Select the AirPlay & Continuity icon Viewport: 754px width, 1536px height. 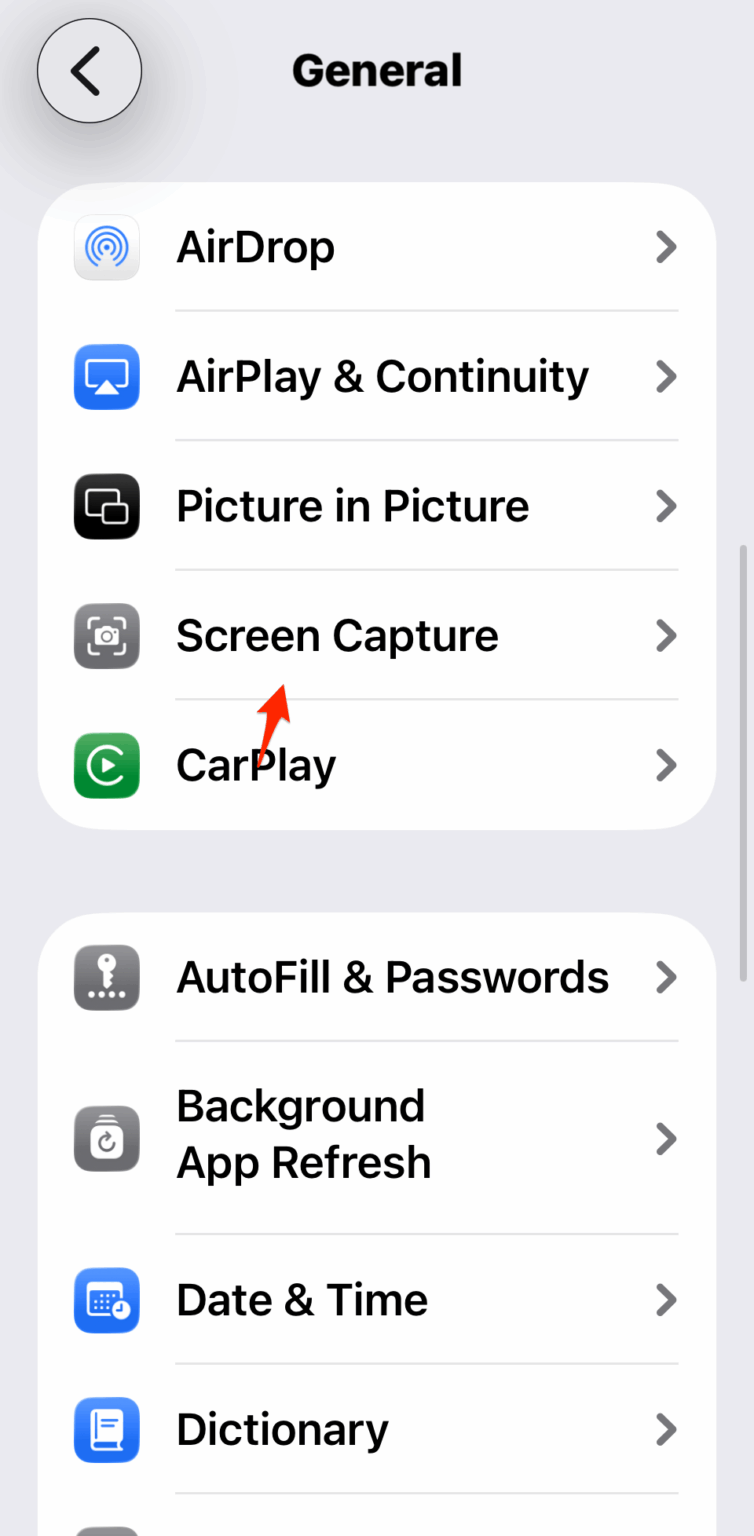click(106, 377)
